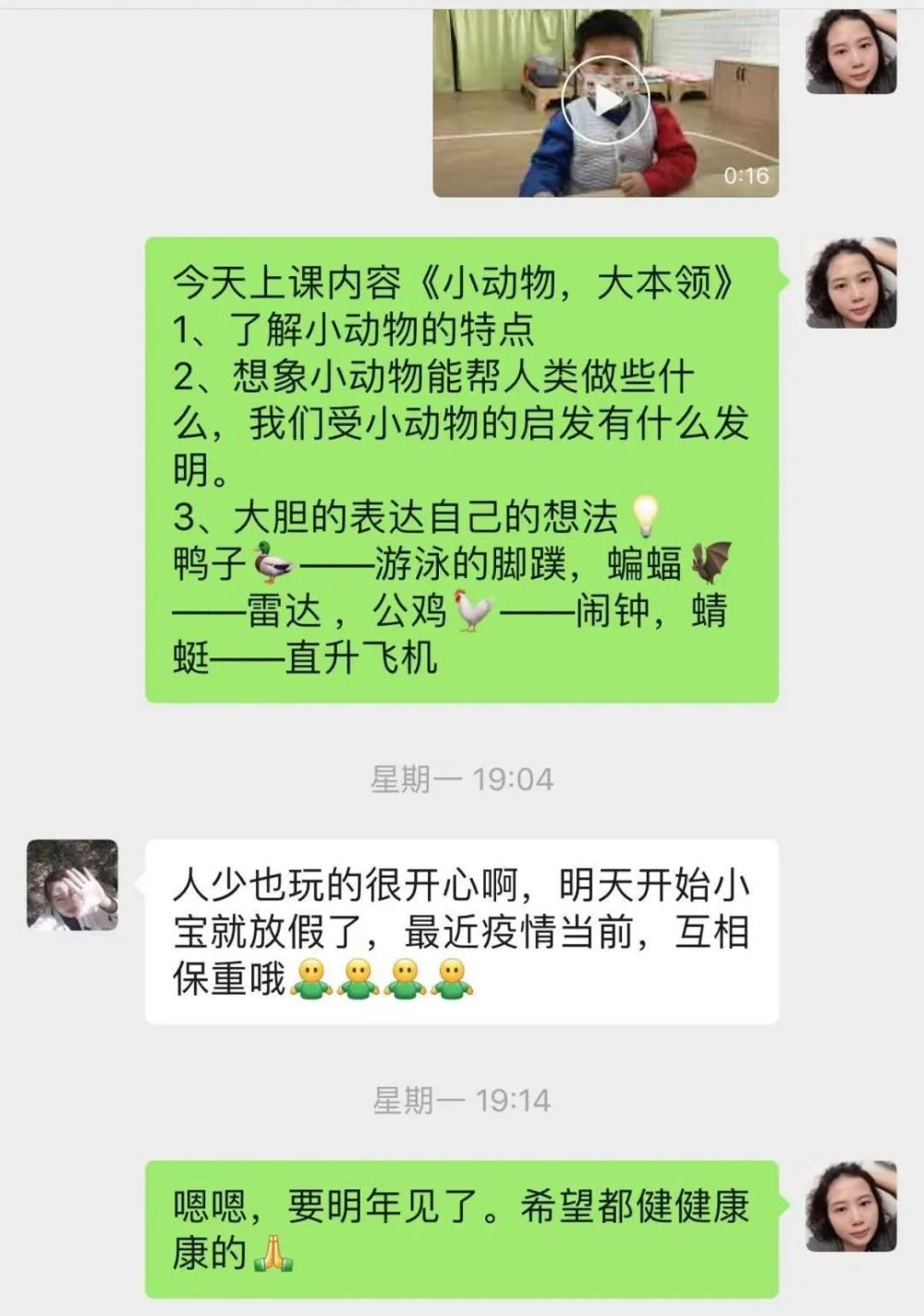
Task: Open avatar beside the 人少也玩的很开心 message
Action: pos(72,884)
